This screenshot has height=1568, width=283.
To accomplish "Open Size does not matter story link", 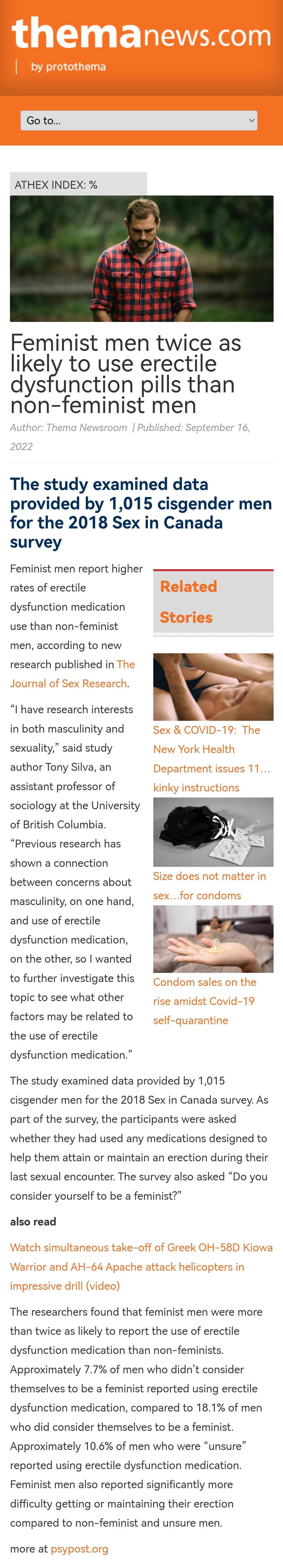I will pos(209,885).
